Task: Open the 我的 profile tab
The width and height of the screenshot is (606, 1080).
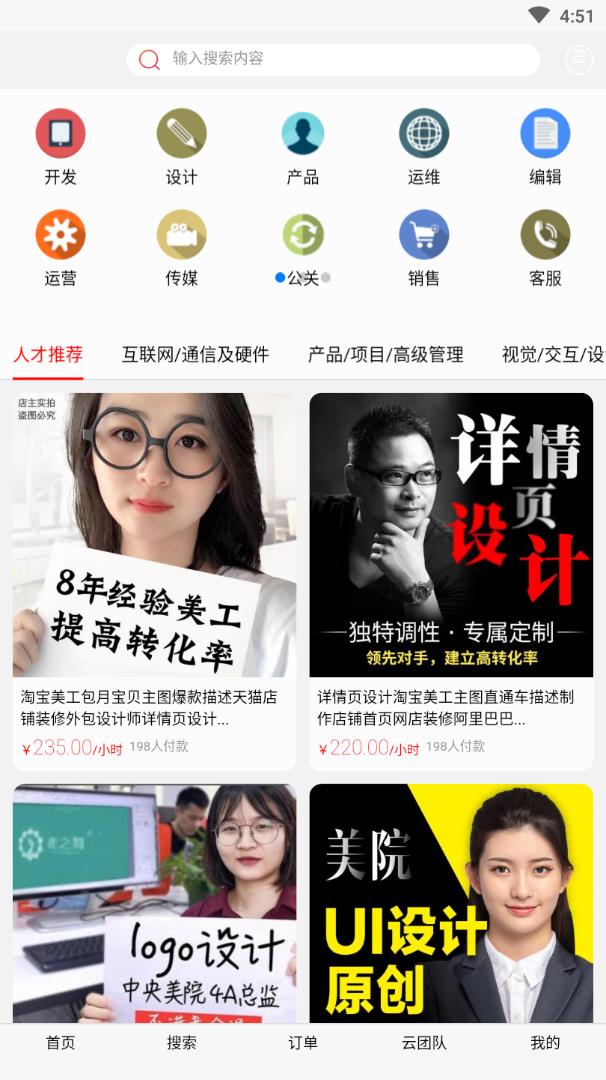Action: 545,1042
